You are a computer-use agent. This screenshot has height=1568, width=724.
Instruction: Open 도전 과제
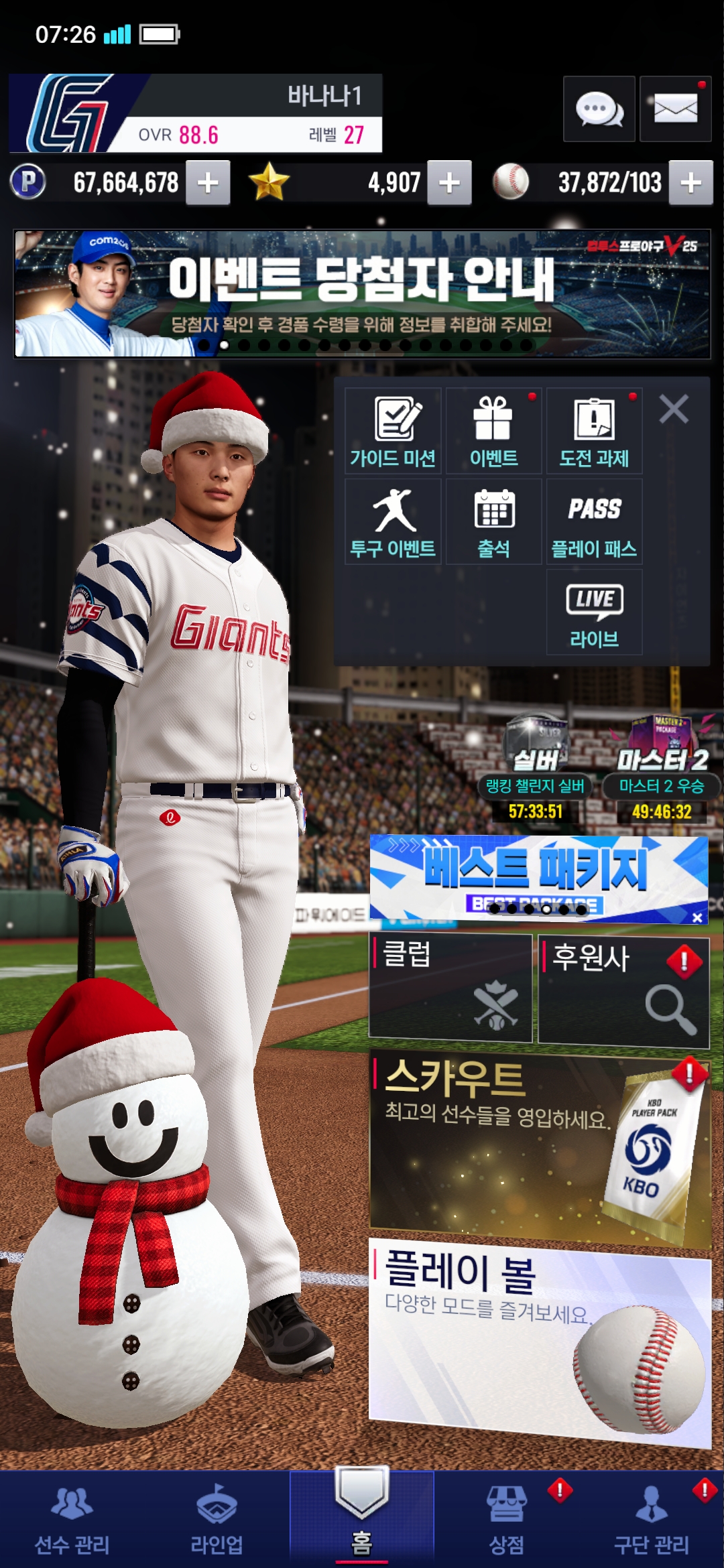pos(594,431)
